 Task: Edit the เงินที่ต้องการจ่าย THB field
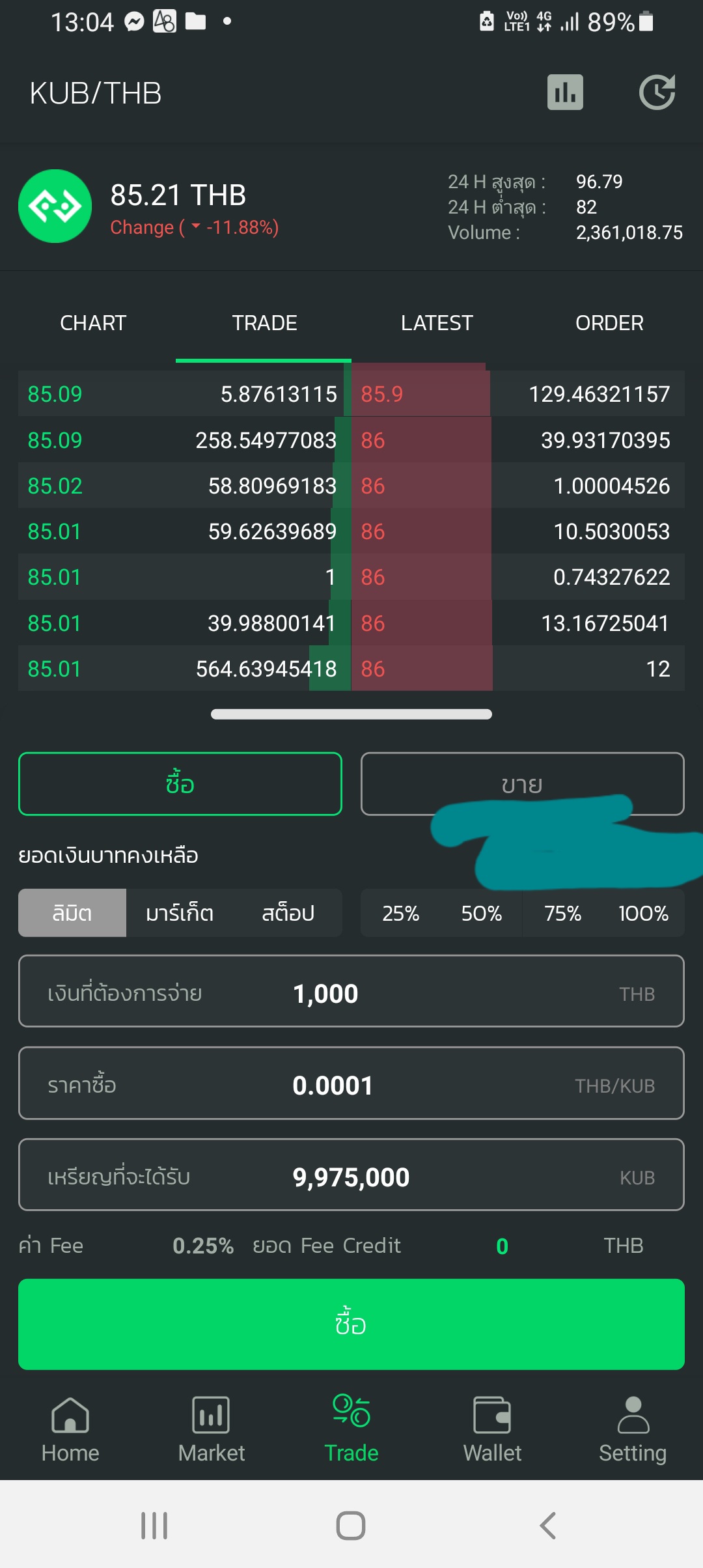351,991
